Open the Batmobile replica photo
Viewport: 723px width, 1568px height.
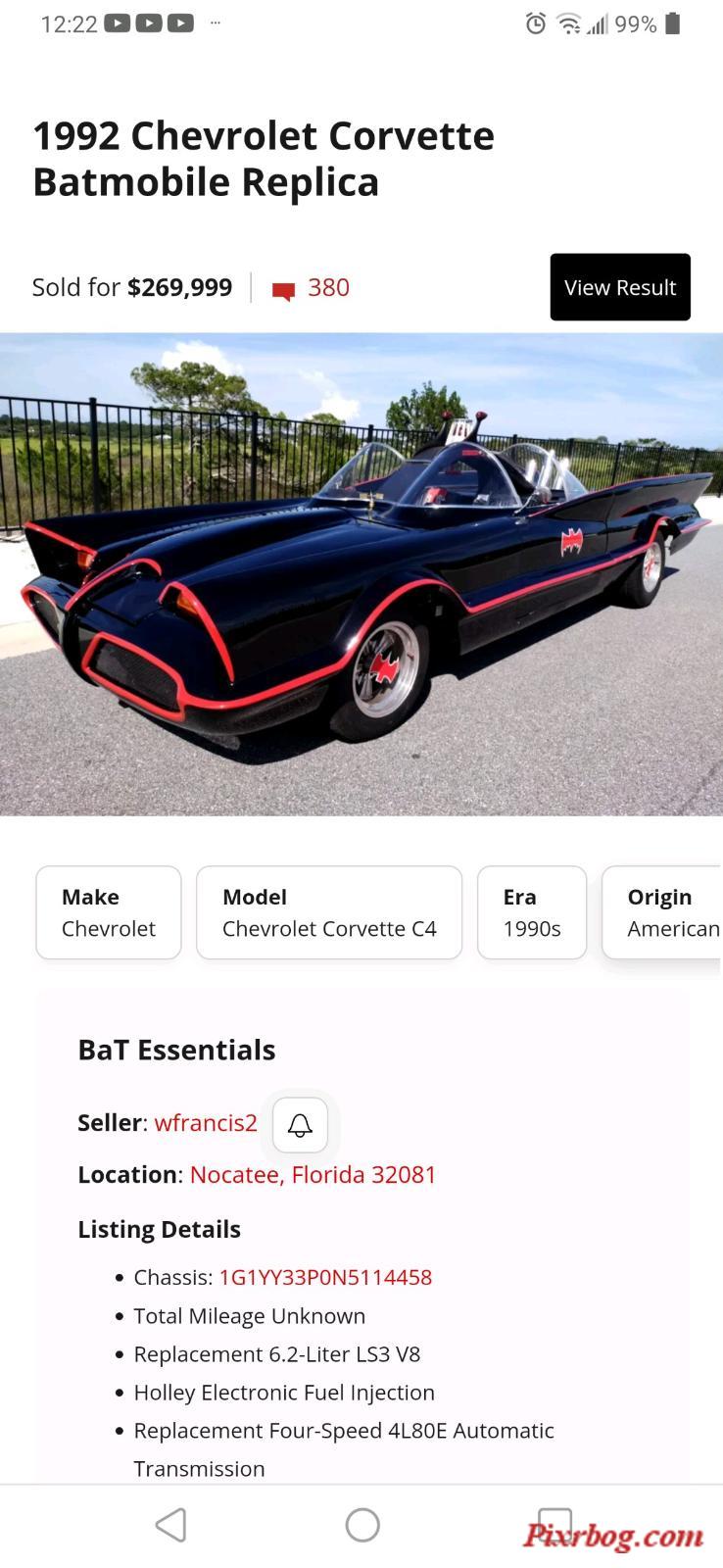click(361, 574)
